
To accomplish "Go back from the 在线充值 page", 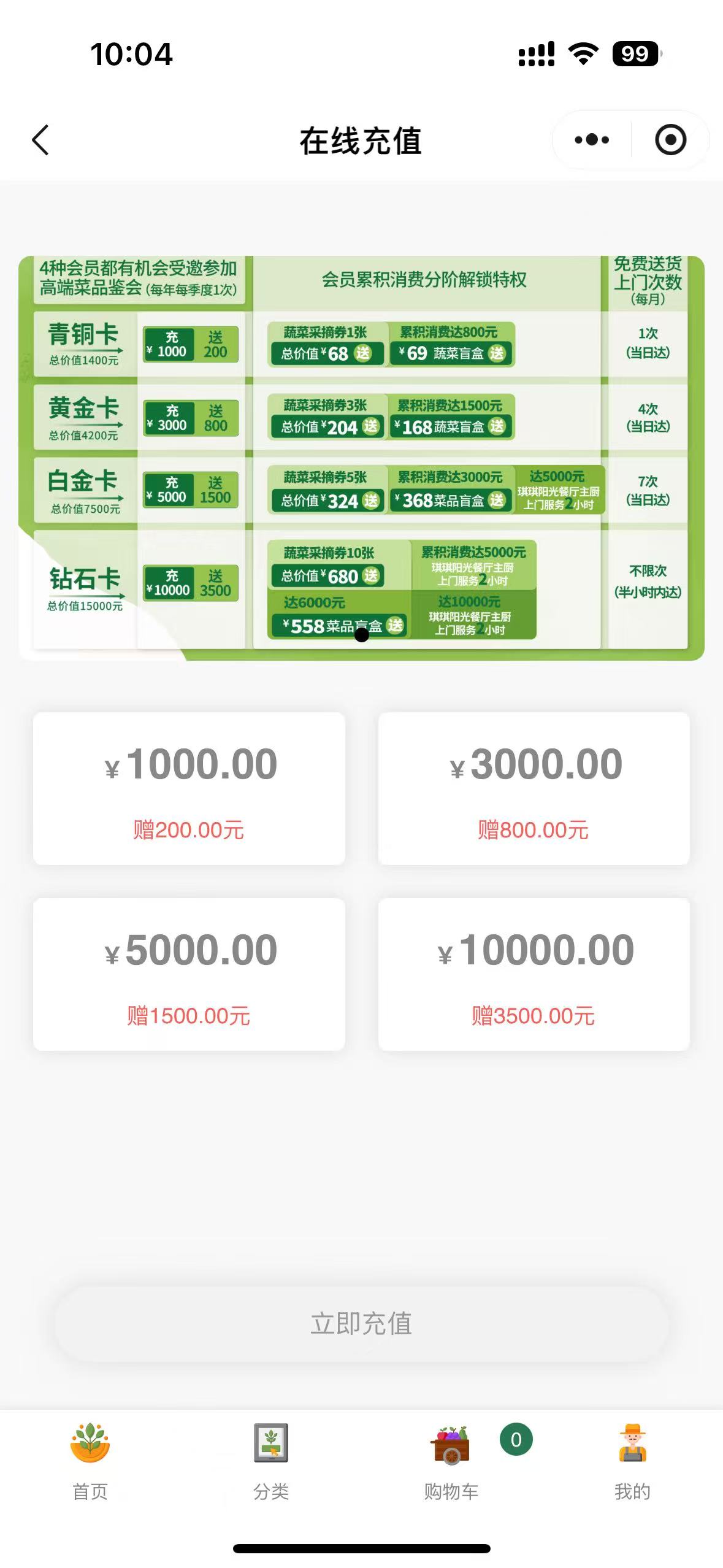I will pyautogui.click(x=40, y=140).
